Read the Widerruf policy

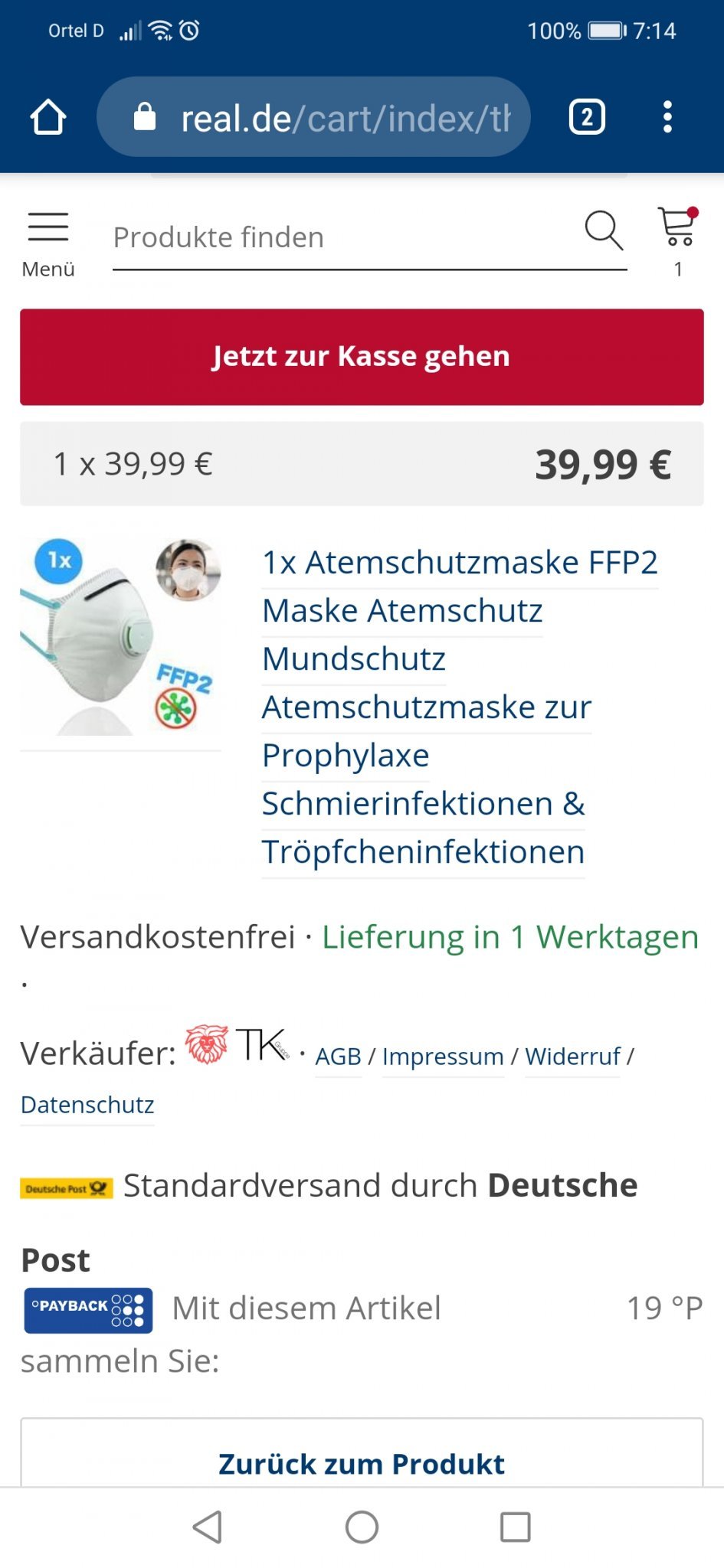coord(572,1057)
